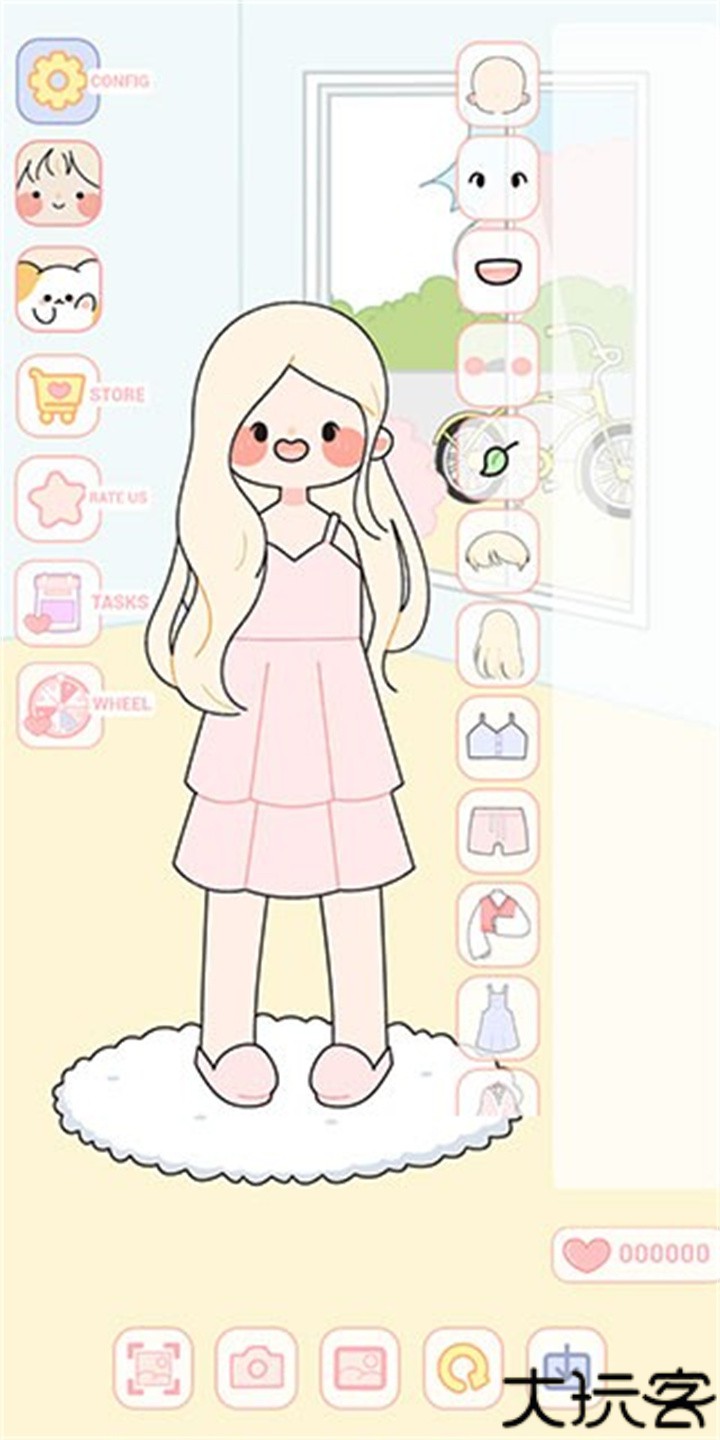Open the Tasks list
This screenshot has width=720, height=1440.
click(58, 602)
